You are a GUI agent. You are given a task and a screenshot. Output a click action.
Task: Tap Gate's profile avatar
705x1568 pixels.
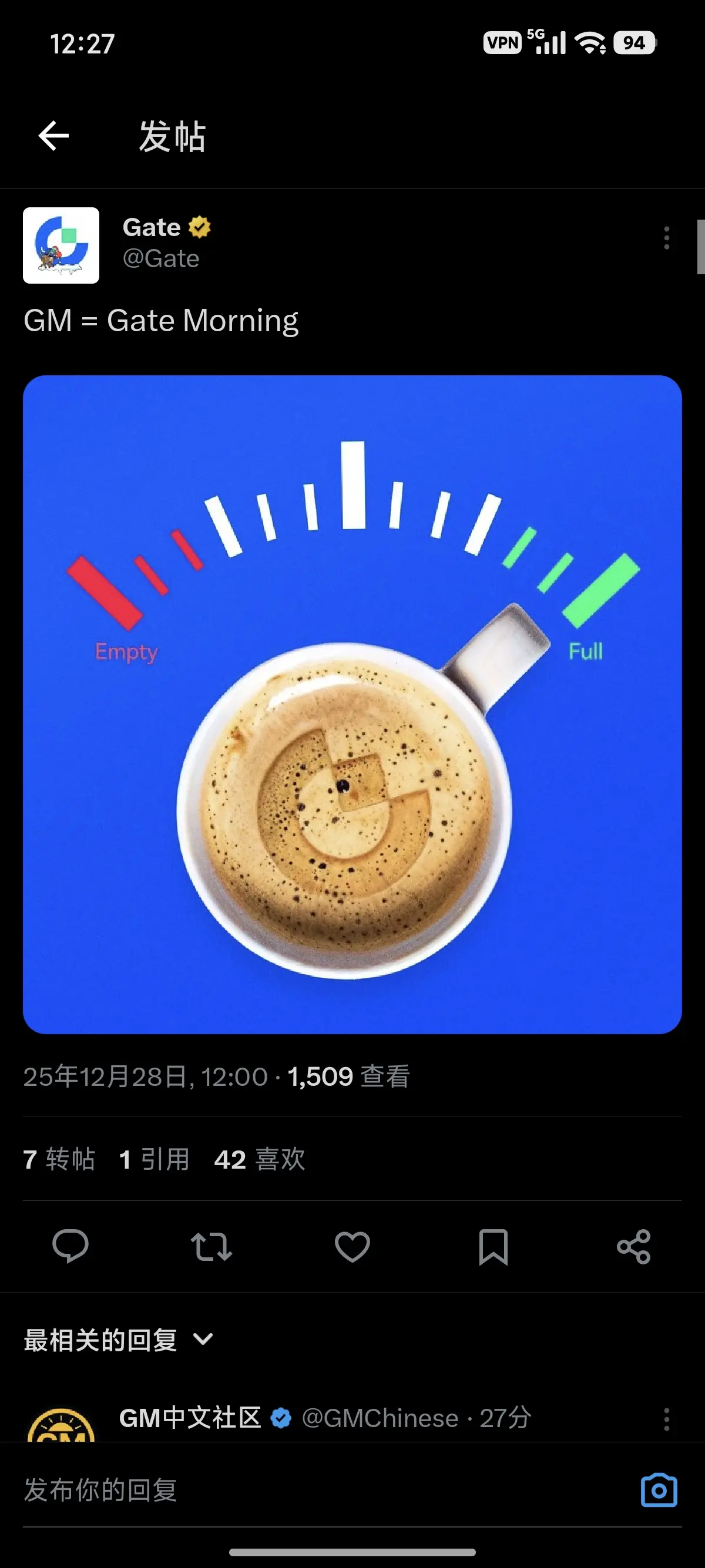coord(61,245)
